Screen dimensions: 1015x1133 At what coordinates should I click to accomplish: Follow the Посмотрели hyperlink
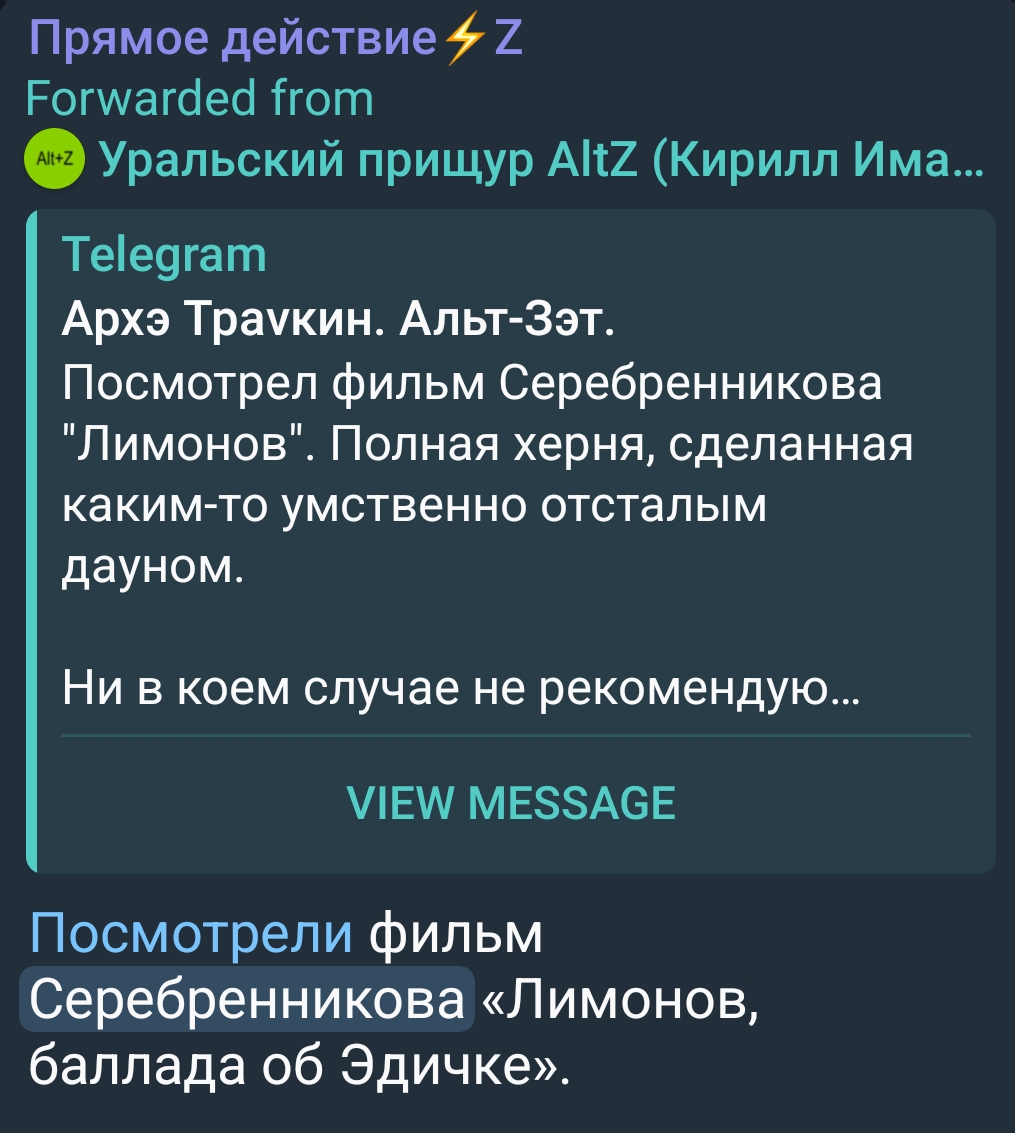(x=191, y=933)
